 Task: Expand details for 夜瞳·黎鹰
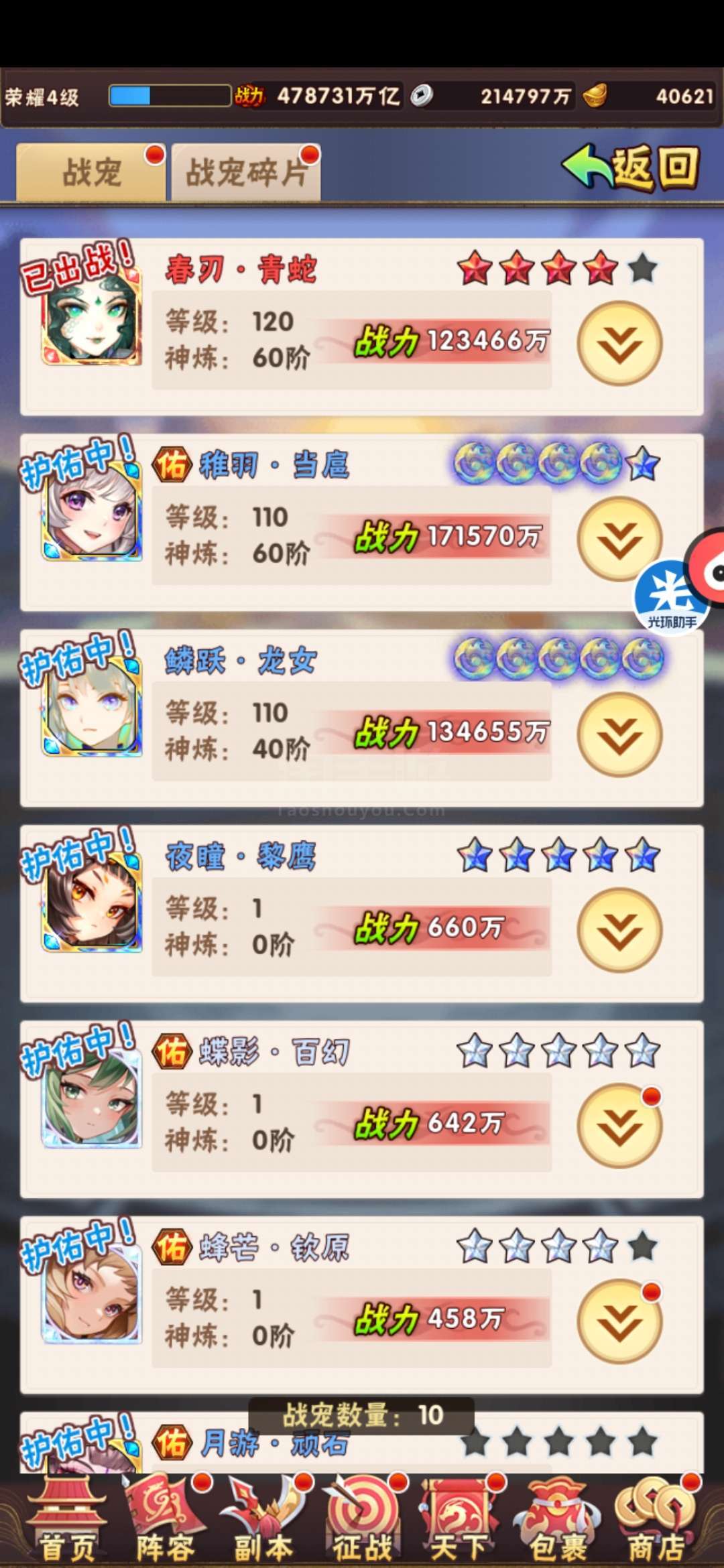click(x=619, y=931)
